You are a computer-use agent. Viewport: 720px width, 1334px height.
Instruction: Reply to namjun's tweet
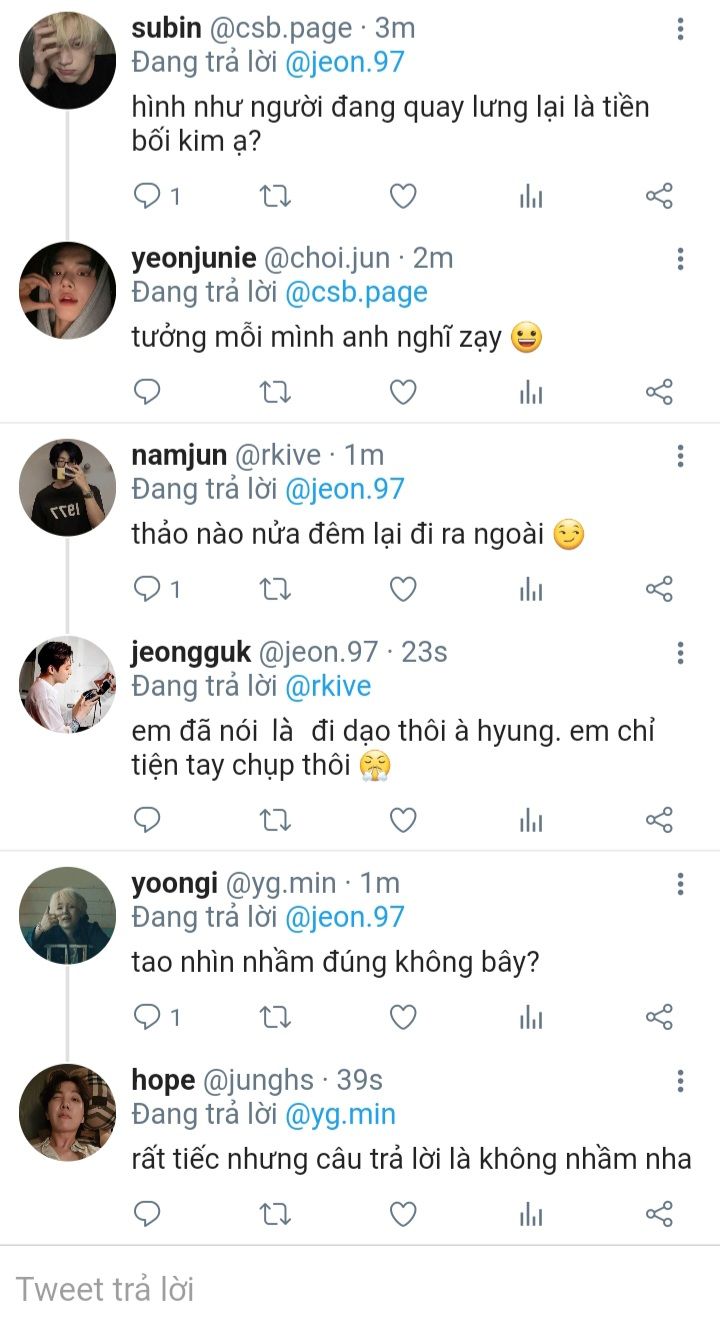click(147, 589)
